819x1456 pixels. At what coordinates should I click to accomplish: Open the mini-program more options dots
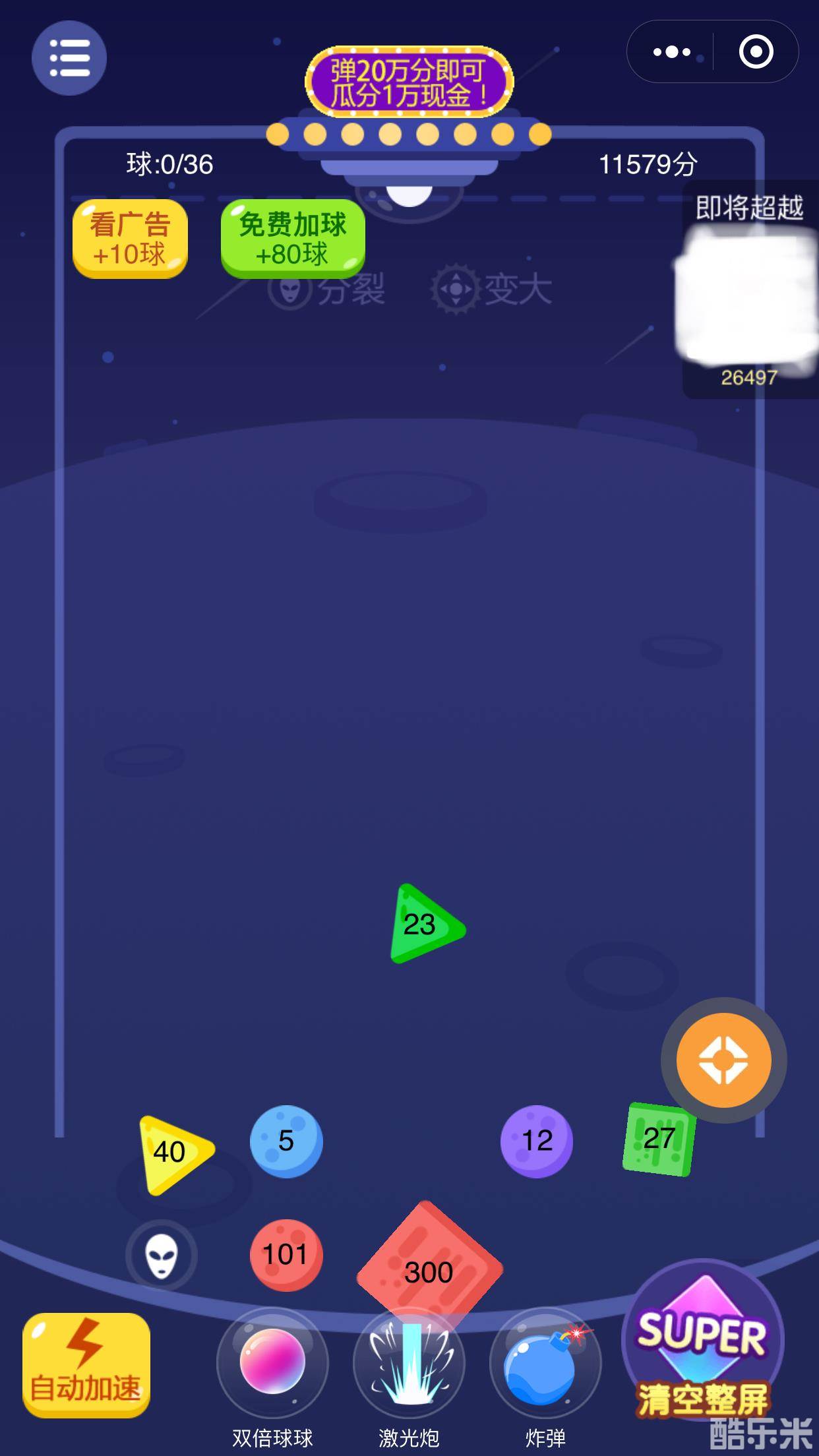(x=671, y=52)
